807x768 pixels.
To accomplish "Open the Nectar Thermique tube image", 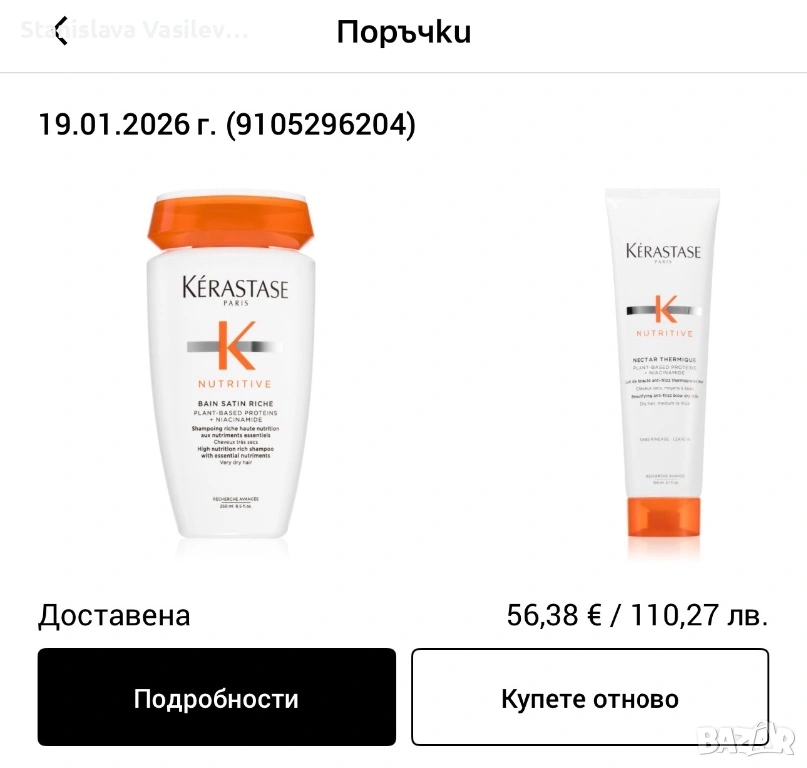I will [x=663, y=370].
